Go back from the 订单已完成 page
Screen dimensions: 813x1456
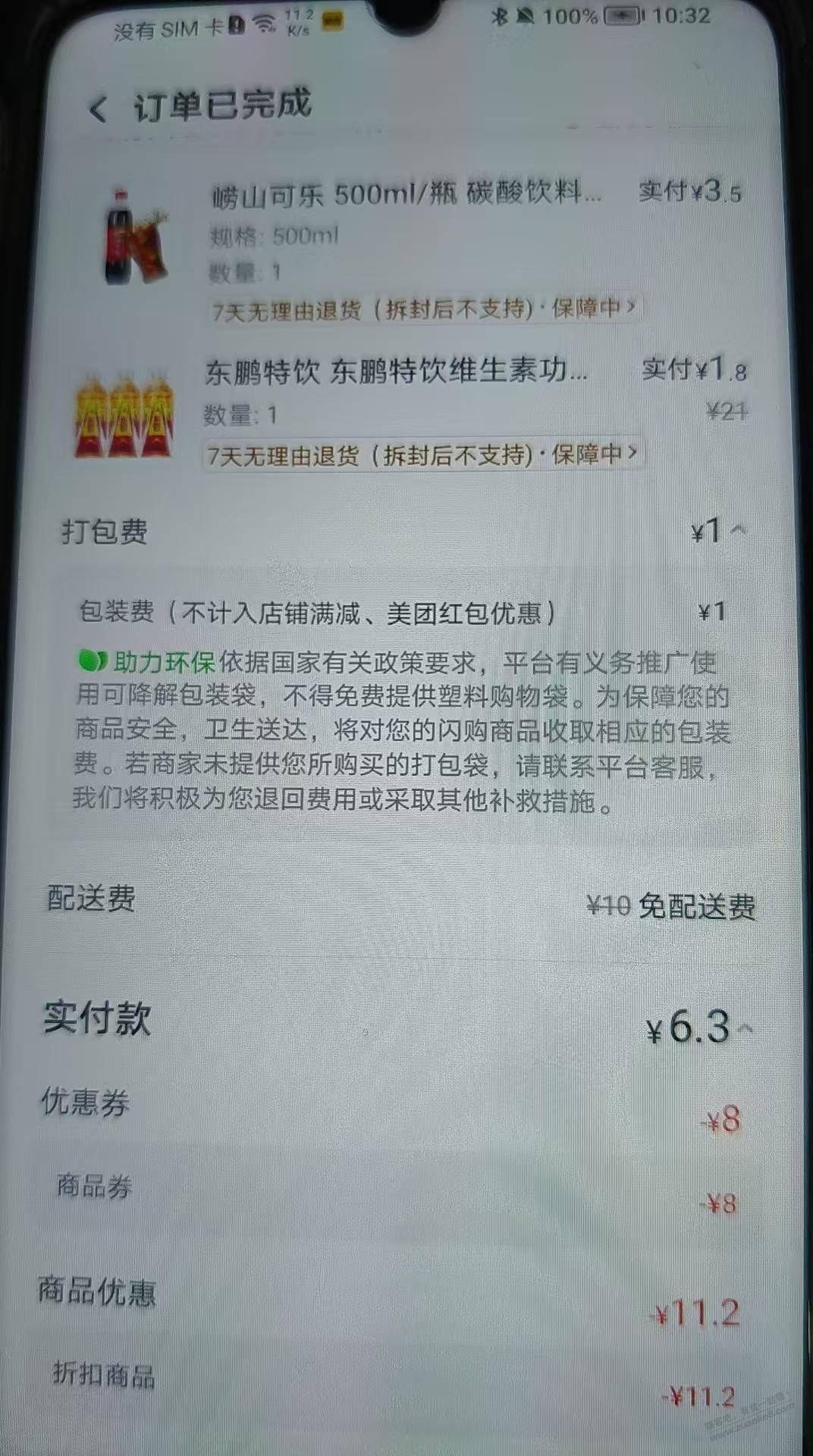(x=98, y=108)
